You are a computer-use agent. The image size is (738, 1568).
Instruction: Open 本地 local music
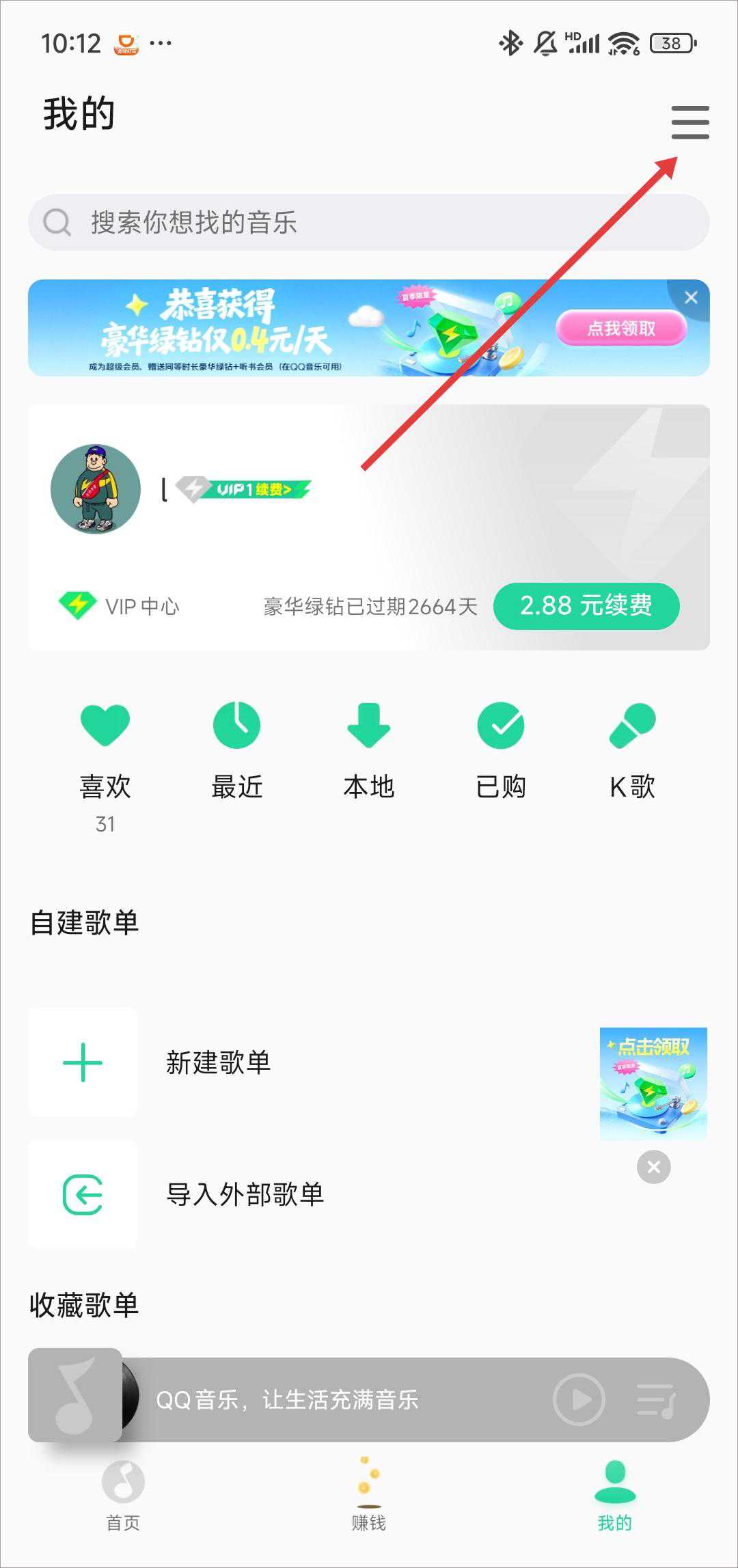[369, 752]
